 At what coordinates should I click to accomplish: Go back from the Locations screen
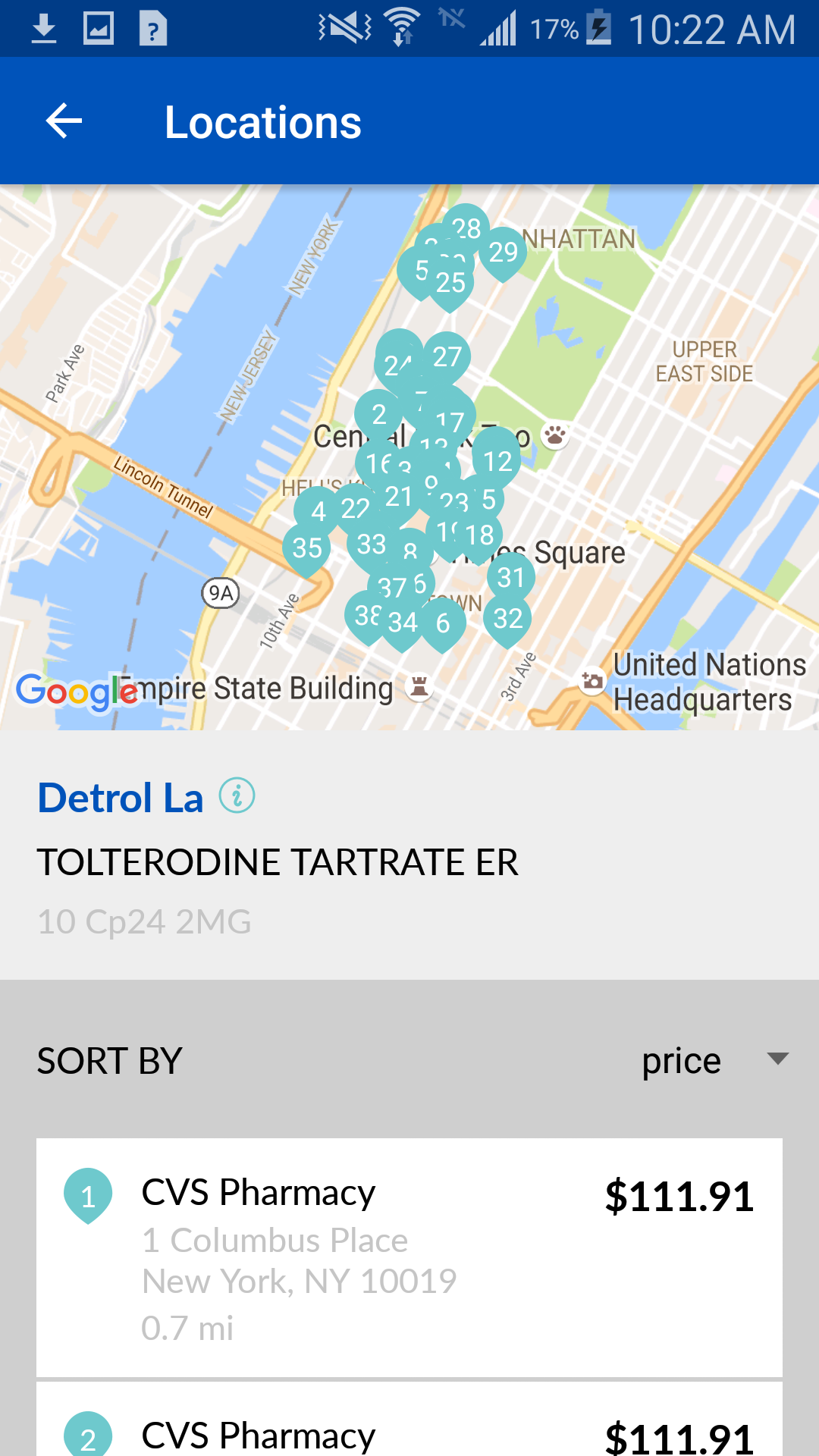coord(64,121)
